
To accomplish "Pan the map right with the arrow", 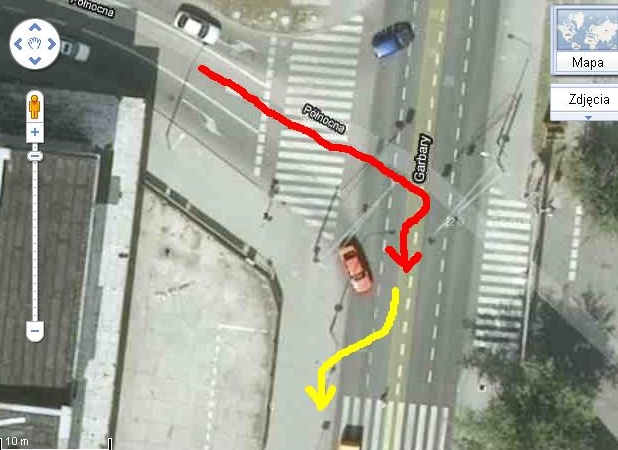I will click(x=51, y=44).
